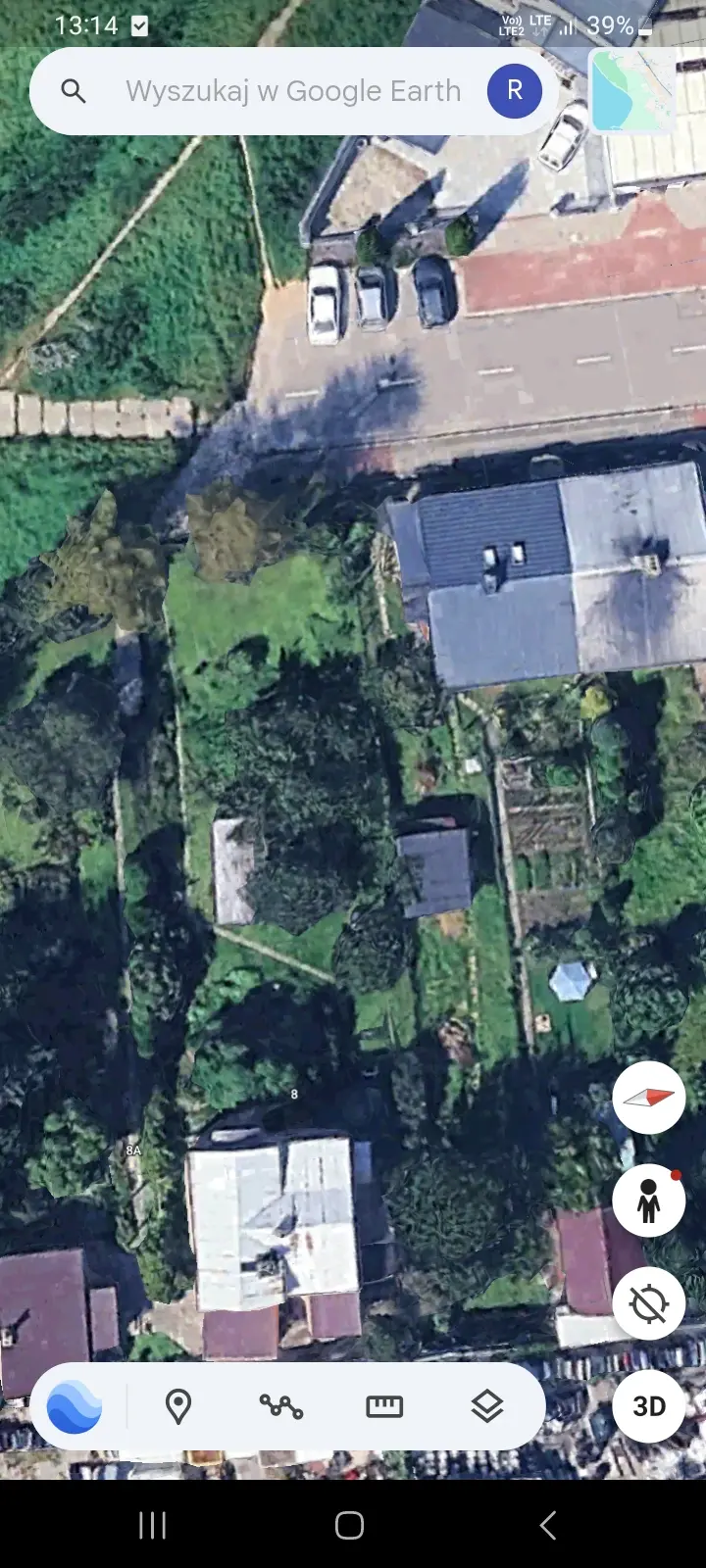Draw a path or polygon
The width and height of the screenshot is (706, 1568).
coord(281,1407)
